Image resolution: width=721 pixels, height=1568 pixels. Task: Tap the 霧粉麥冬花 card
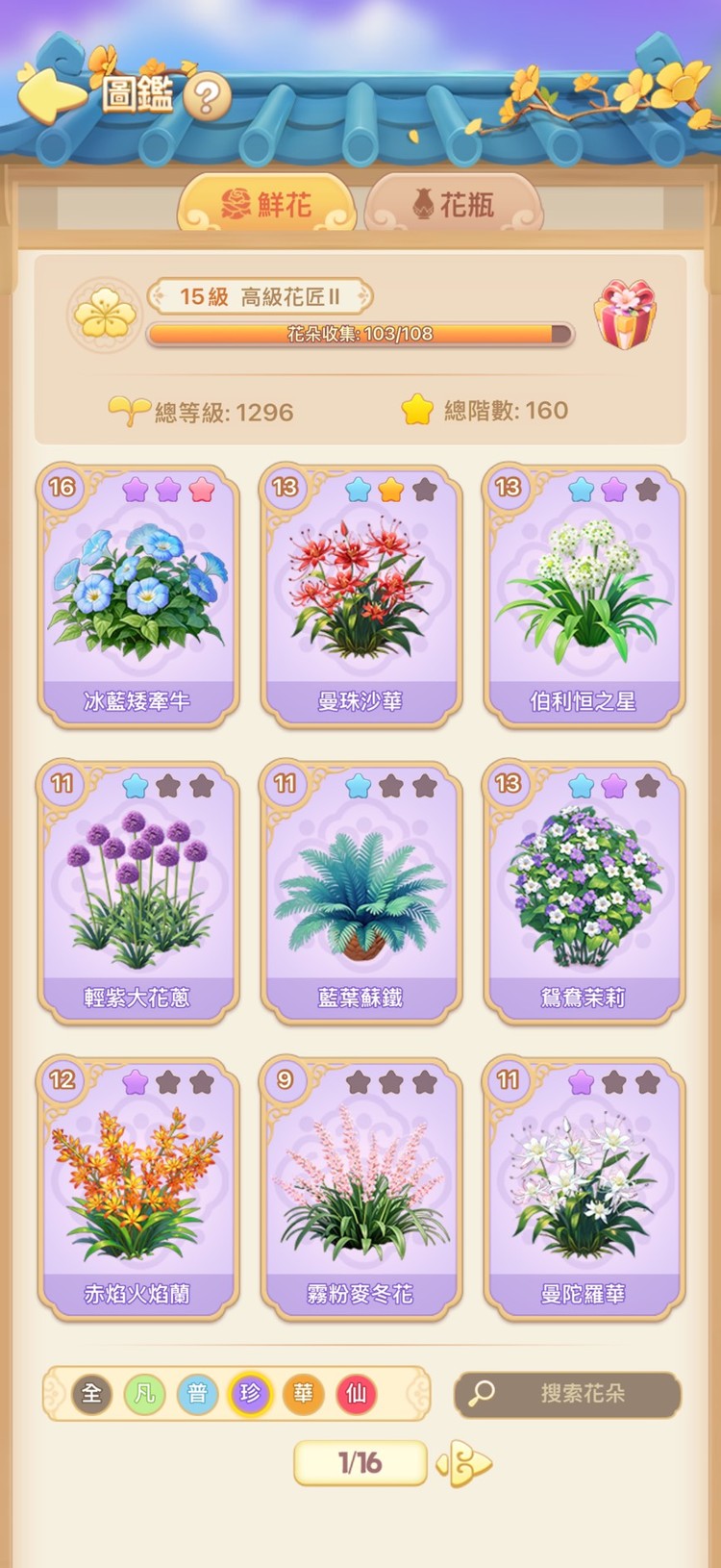360,1189
